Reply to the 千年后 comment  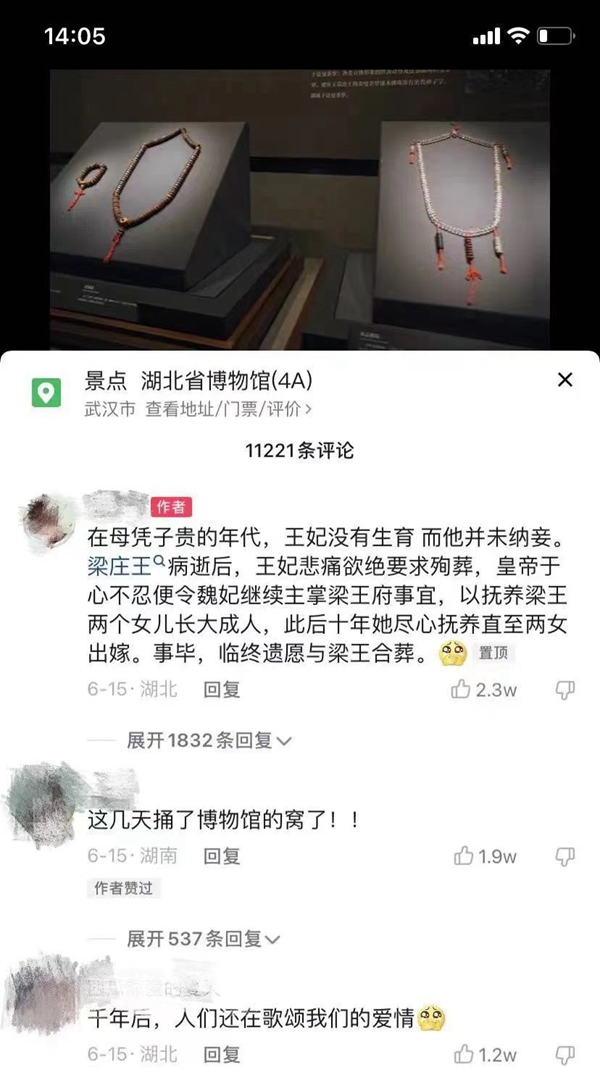pyautogui.click(x=222, y=1054)
